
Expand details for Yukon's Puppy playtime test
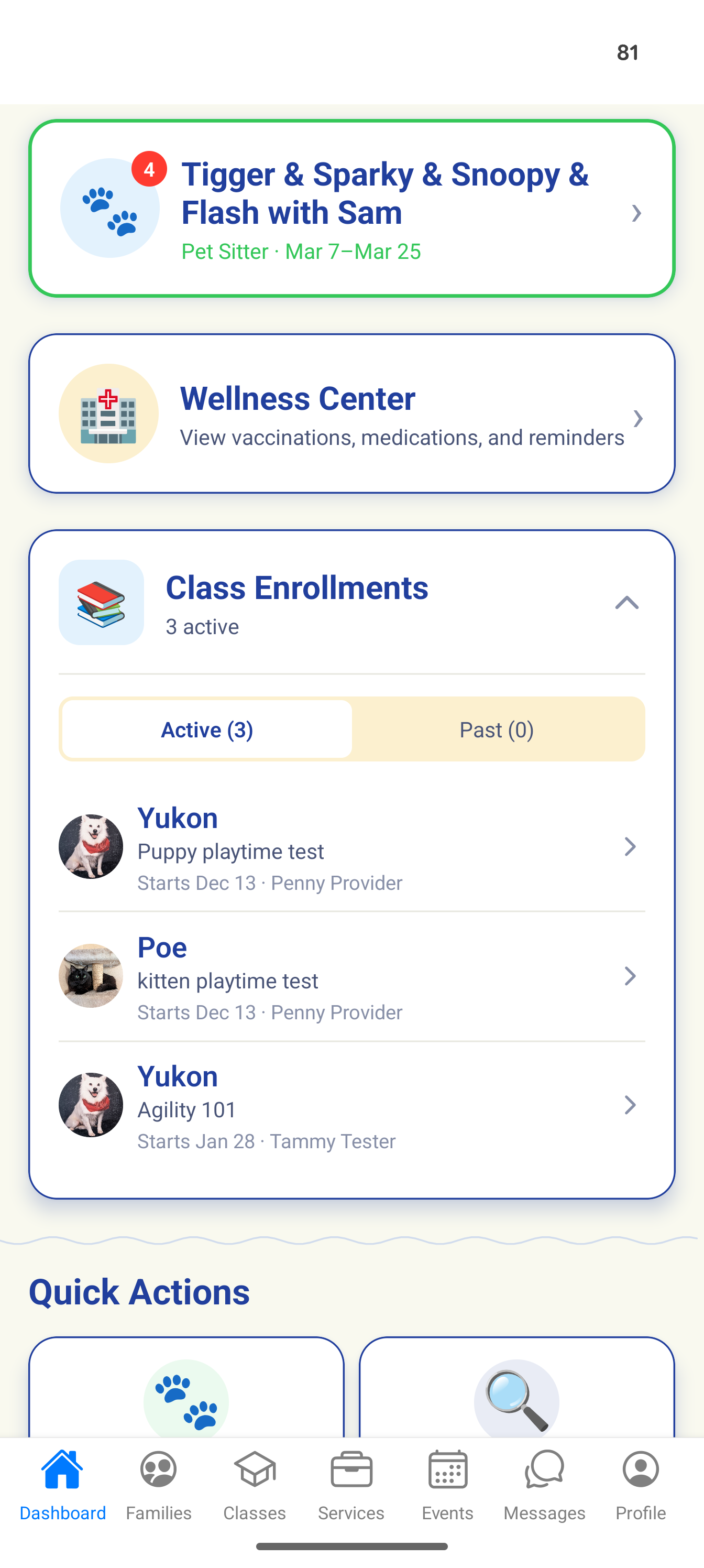[630, 847]
